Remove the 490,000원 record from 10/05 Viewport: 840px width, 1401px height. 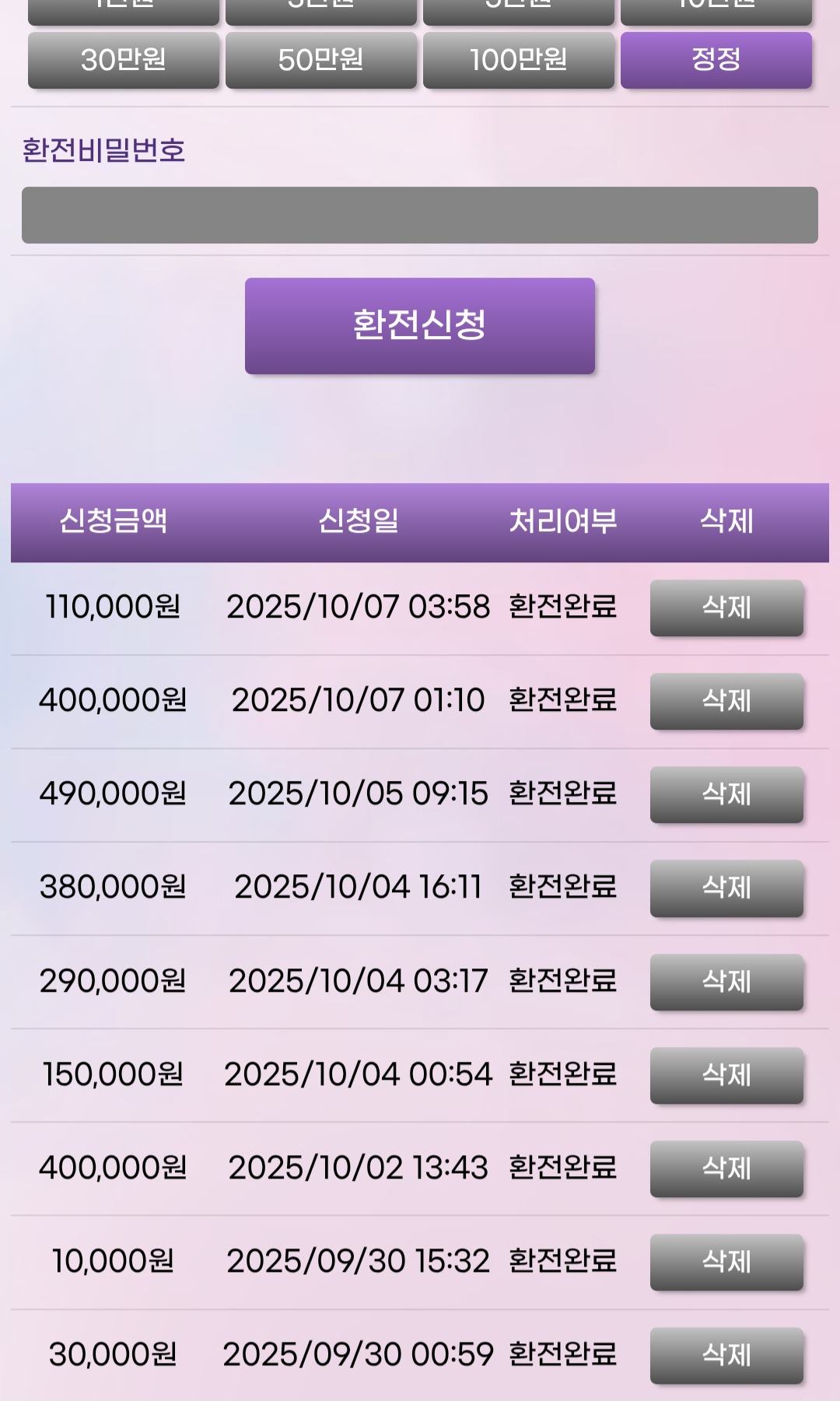point(726,794)
